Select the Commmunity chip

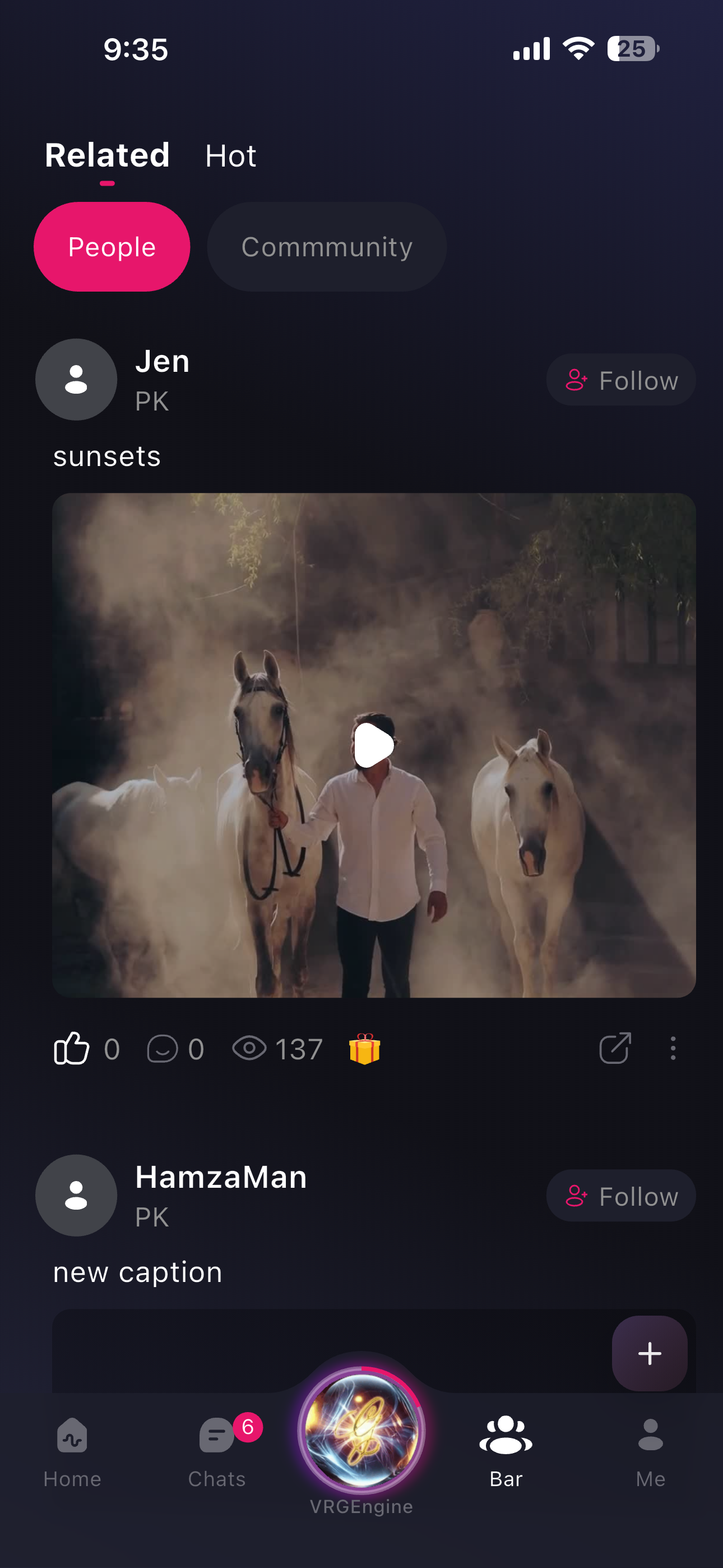click(x=327, y=247)
